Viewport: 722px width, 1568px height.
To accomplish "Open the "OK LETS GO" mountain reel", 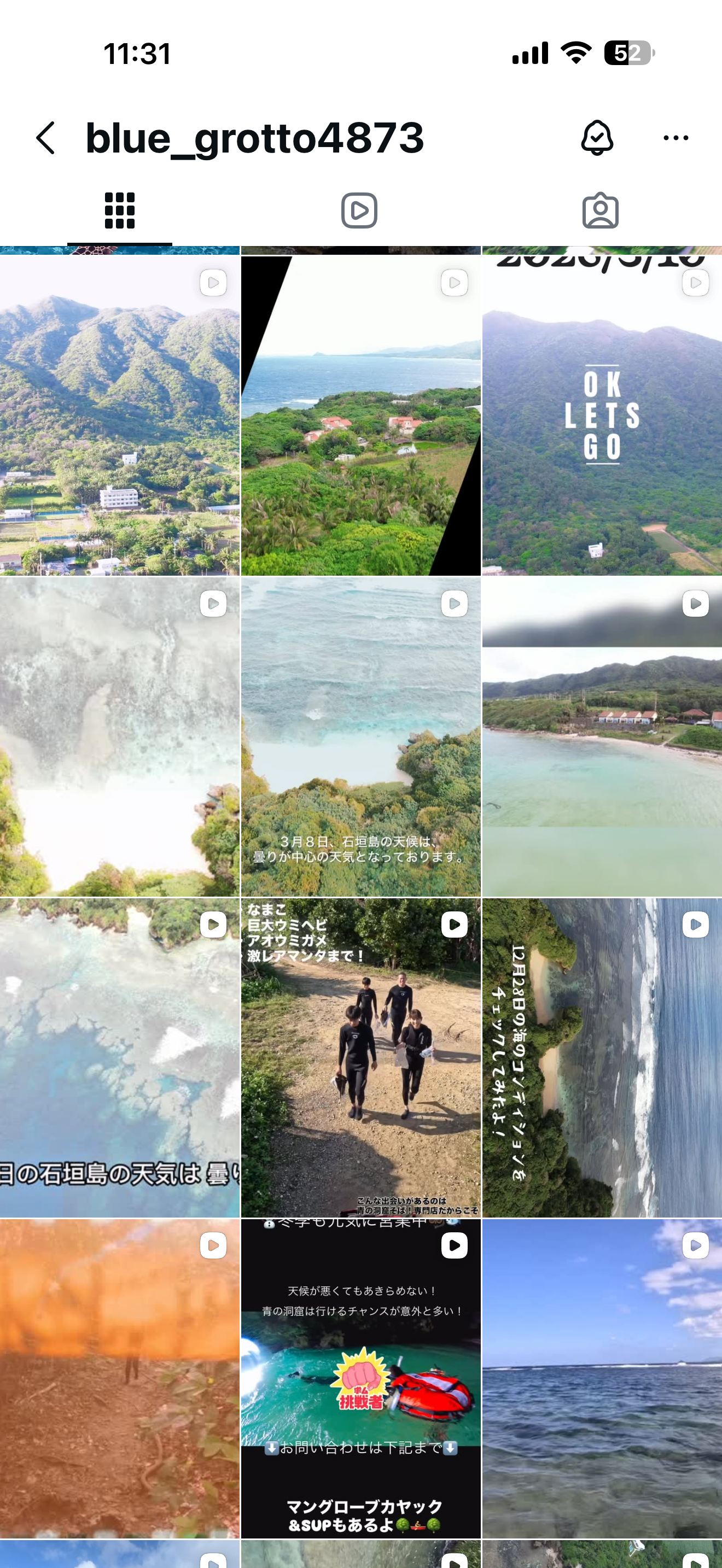I will click(x=602, y=415).
